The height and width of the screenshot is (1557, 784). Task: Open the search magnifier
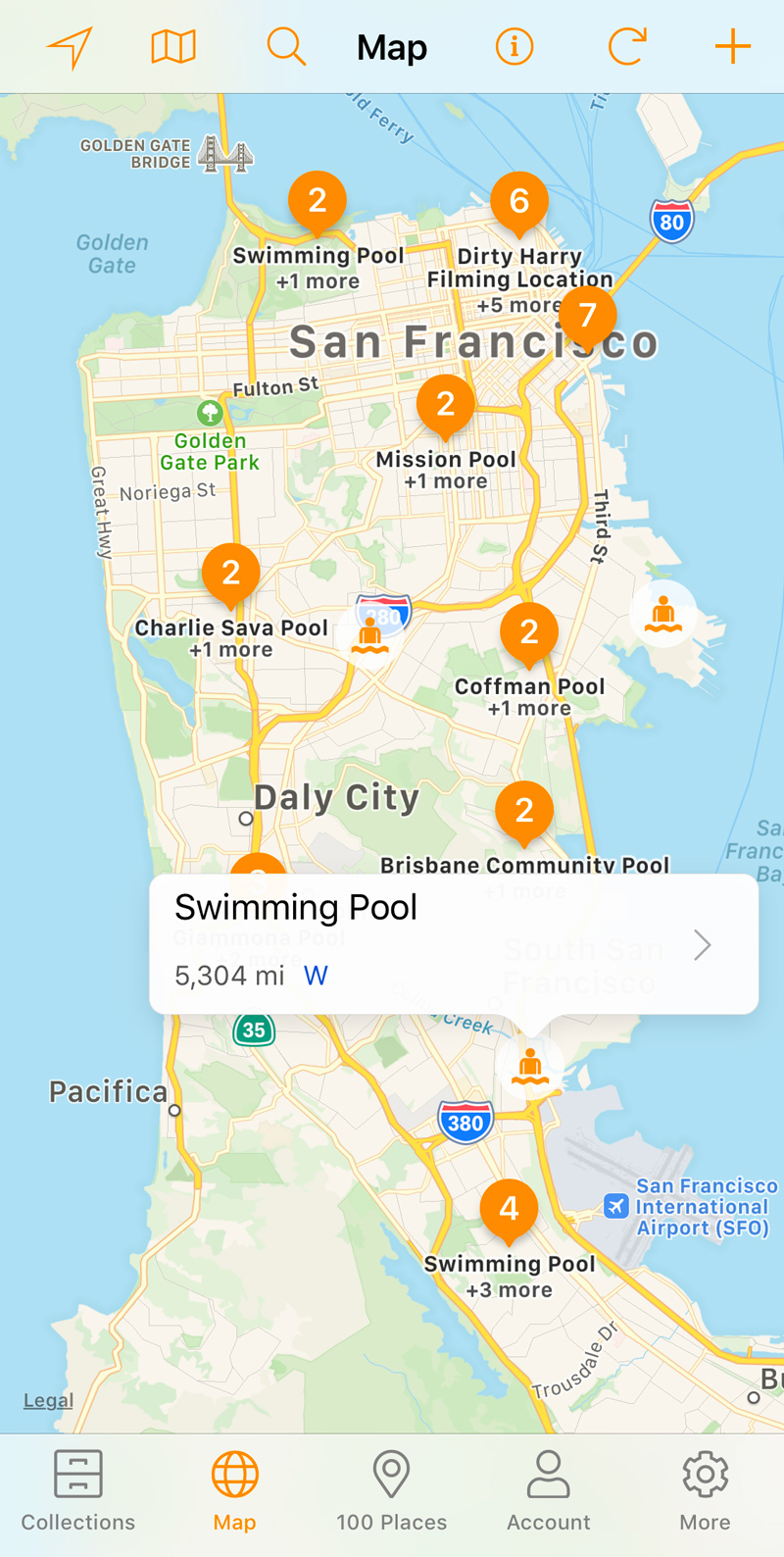(286, 47)
